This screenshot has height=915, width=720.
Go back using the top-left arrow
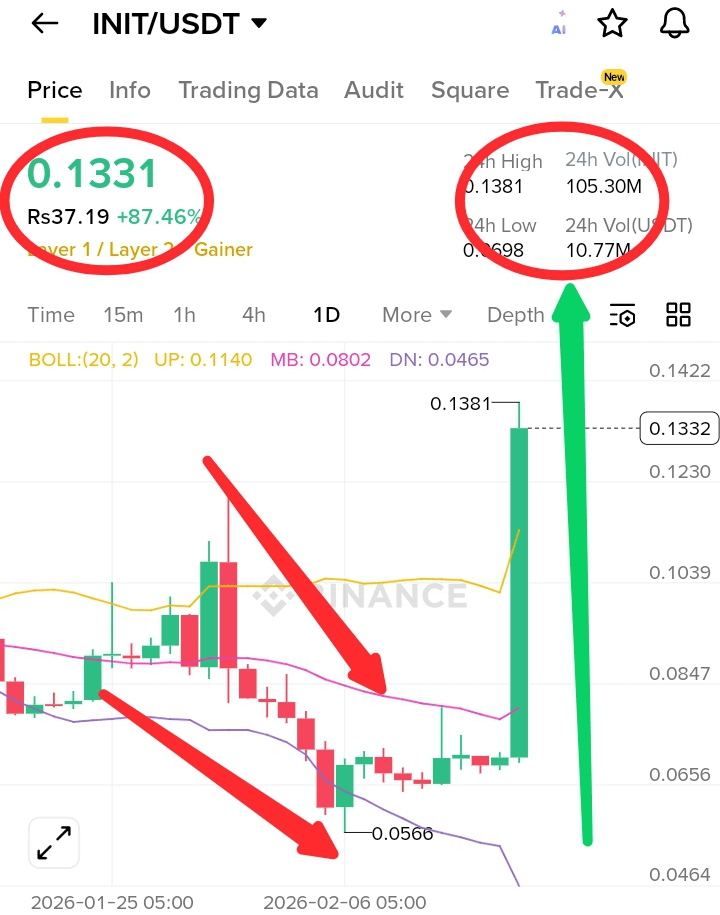[x=45, y=24]
